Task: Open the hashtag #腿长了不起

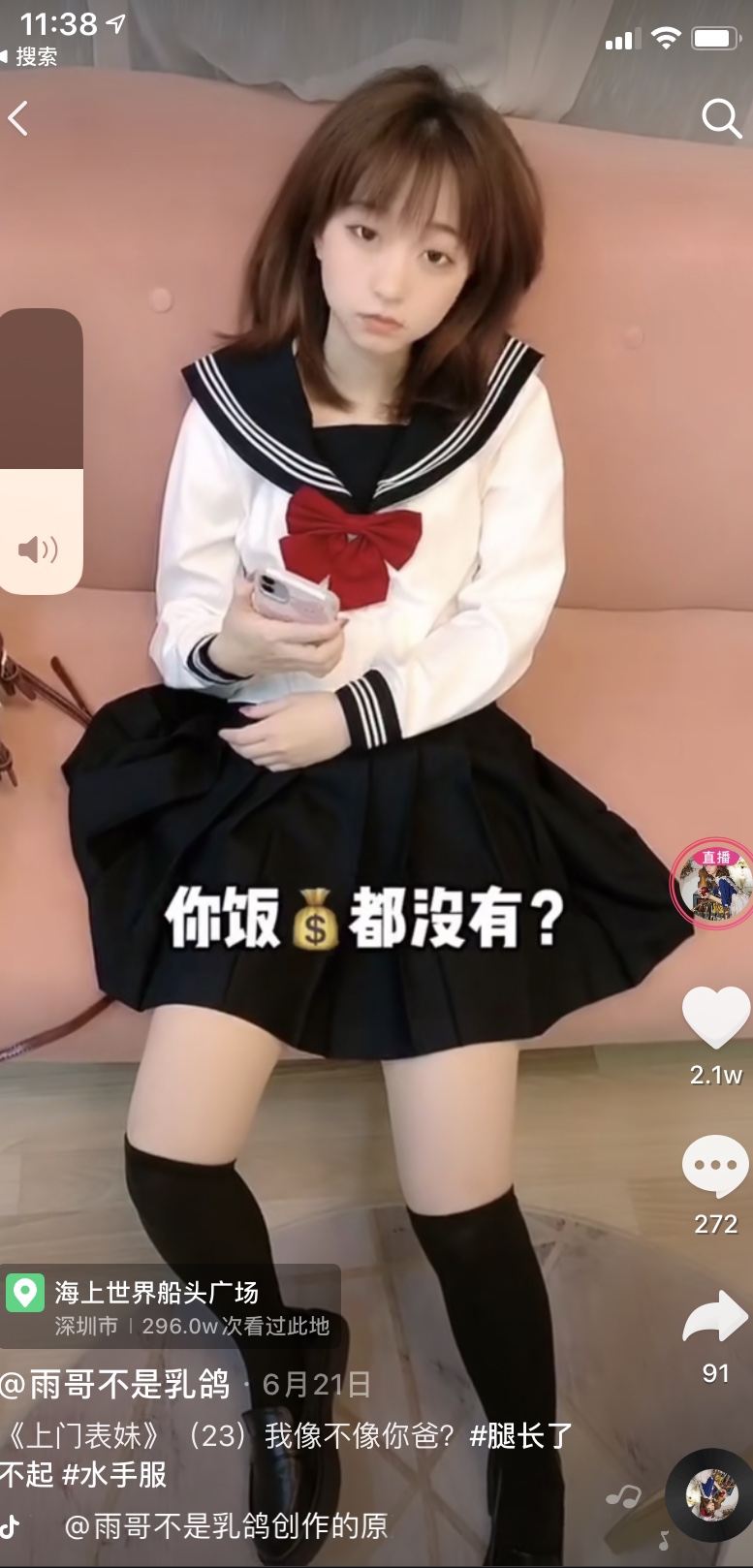Action: 520,1435
